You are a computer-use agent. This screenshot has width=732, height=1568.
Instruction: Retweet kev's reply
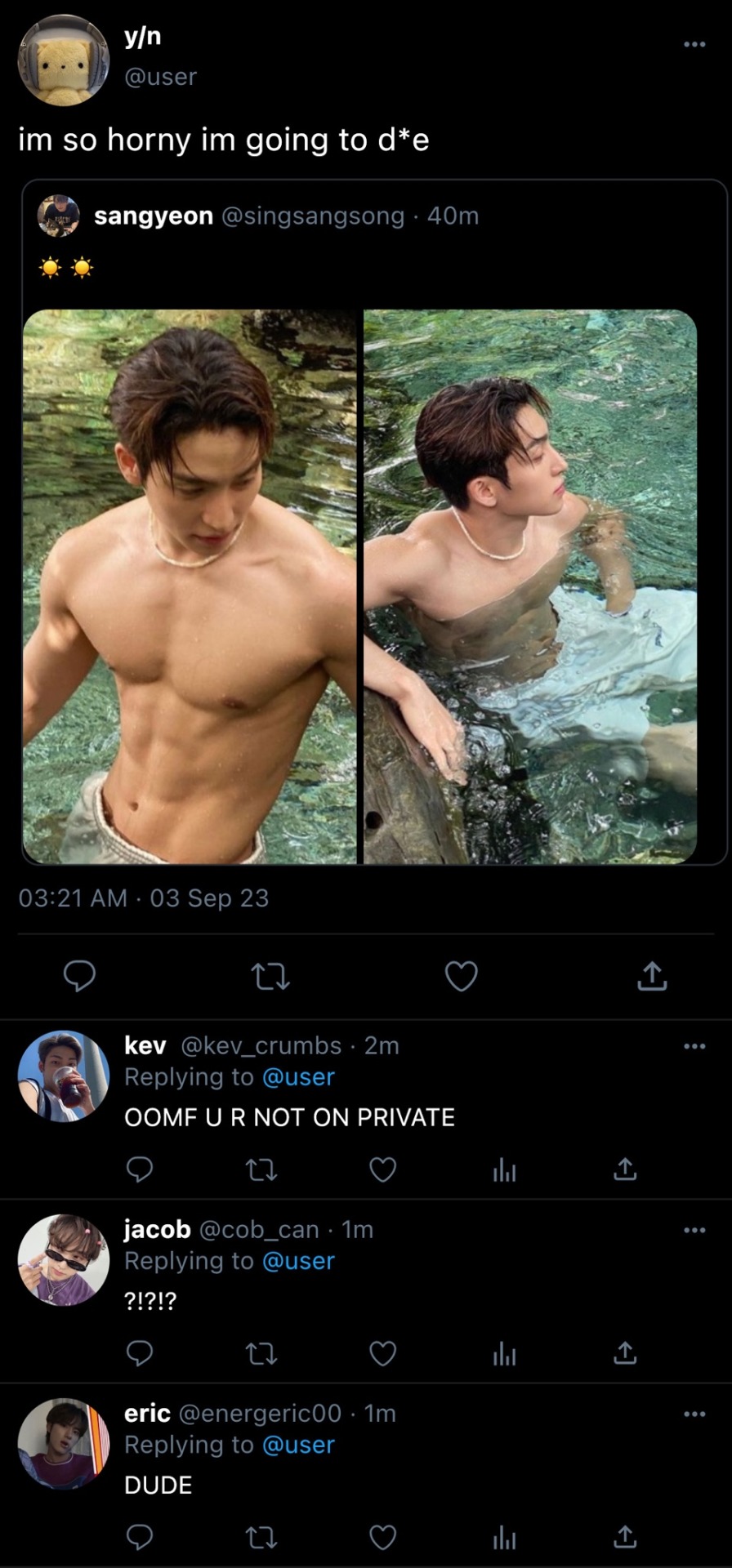pyautogui.click(x=261, y=1170)
